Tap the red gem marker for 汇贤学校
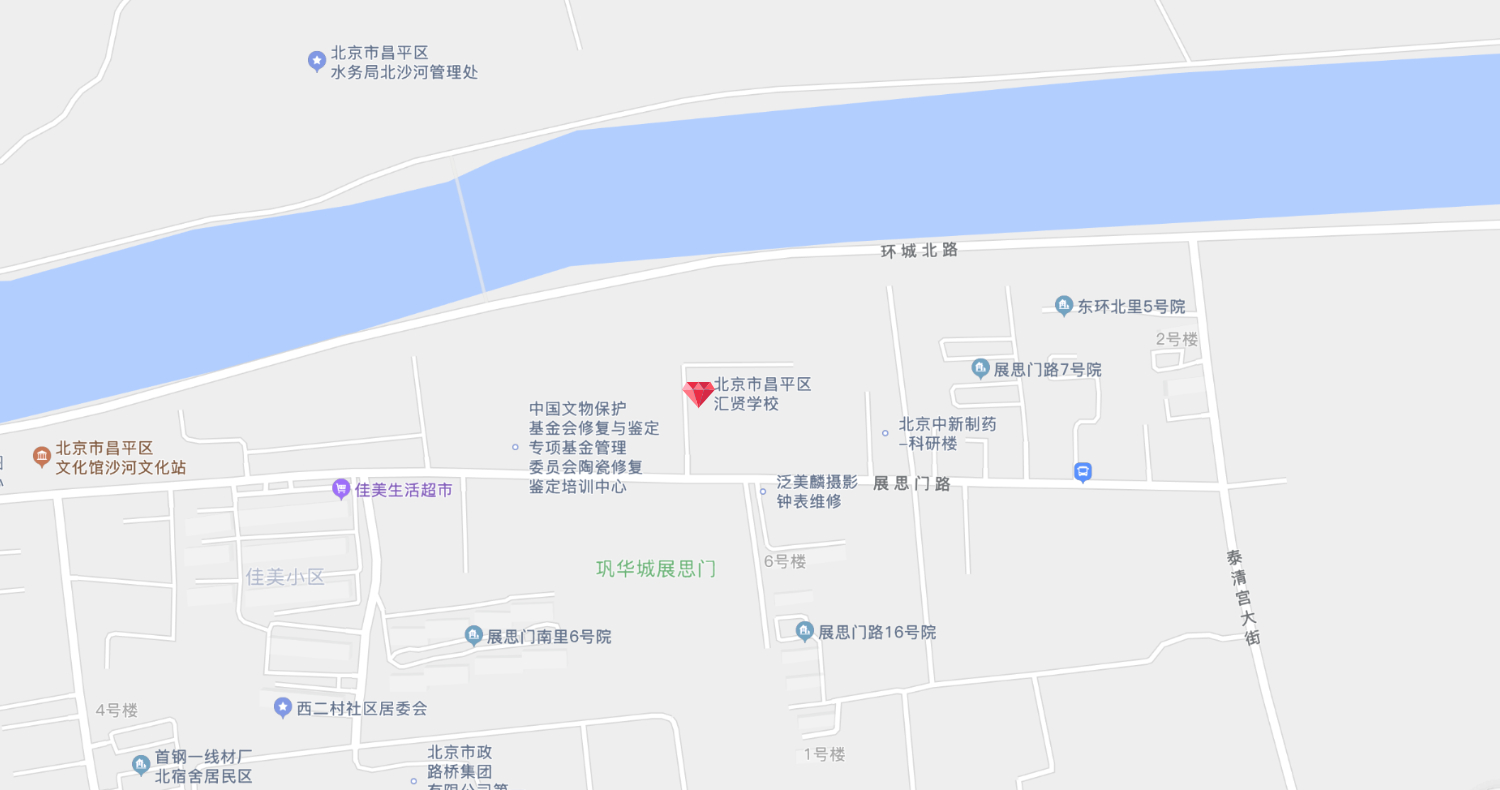1500x790 pixels. (698, 393)
